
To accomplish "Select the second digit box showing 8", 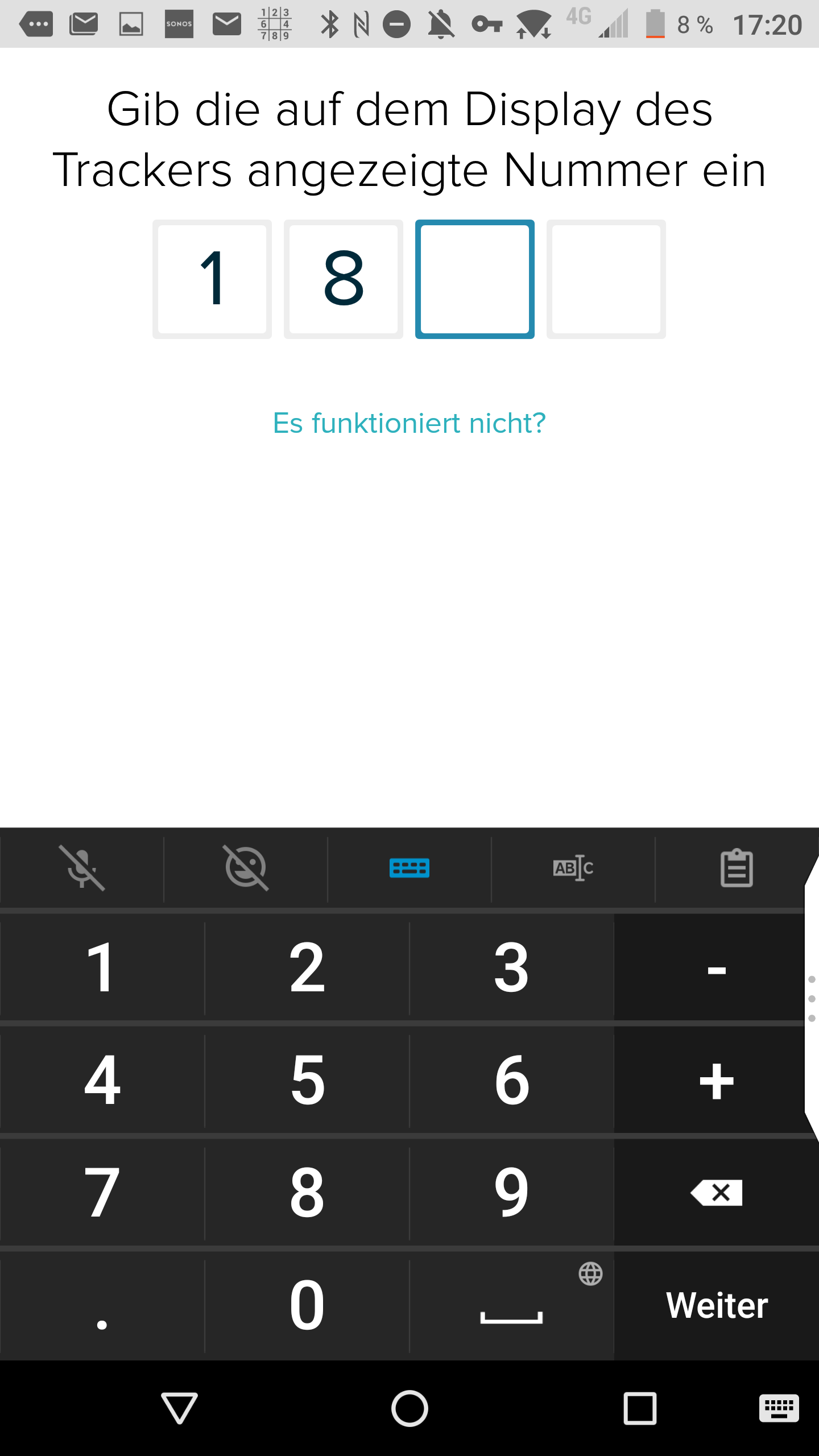I will [x=344, y=279].
